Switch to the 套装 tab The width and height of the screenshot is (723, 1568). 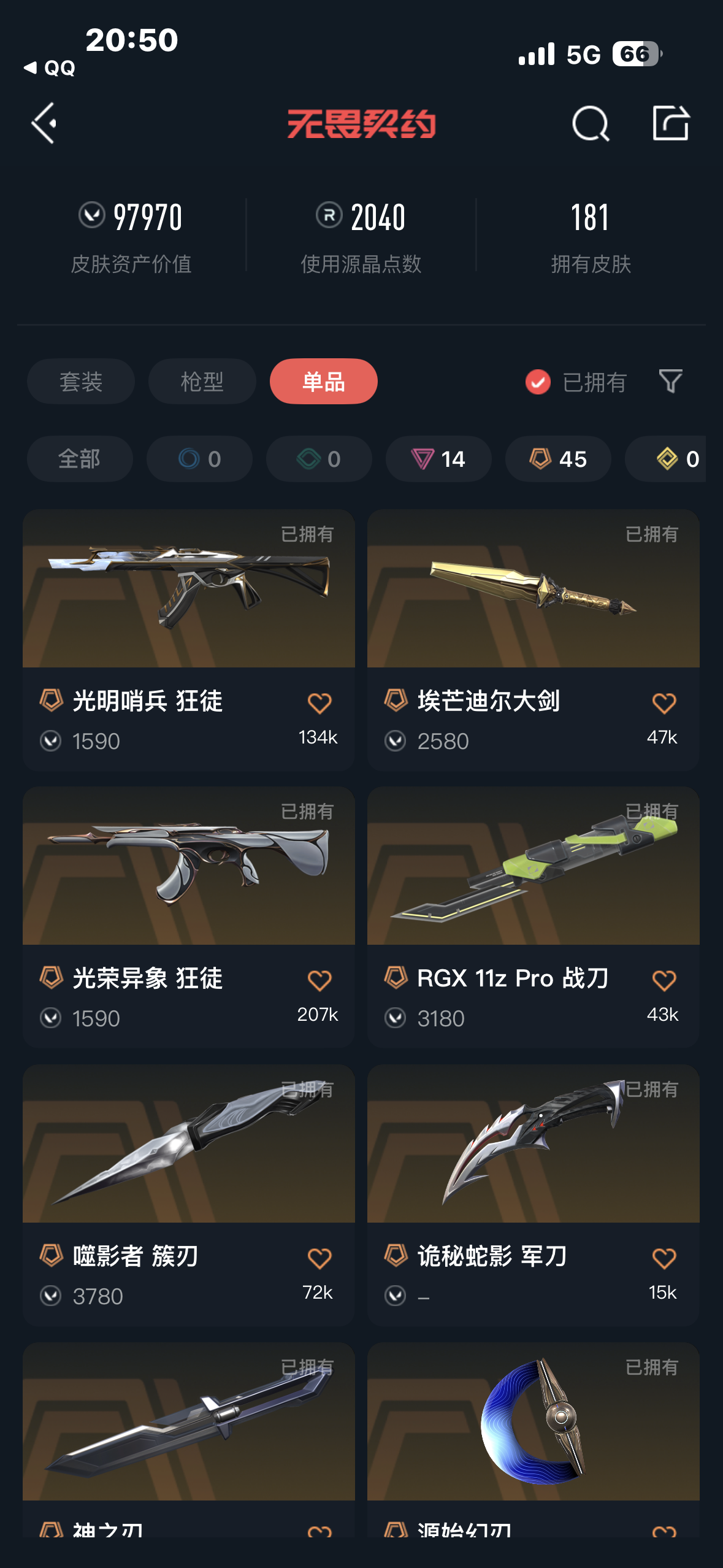(x=81, y=382)
